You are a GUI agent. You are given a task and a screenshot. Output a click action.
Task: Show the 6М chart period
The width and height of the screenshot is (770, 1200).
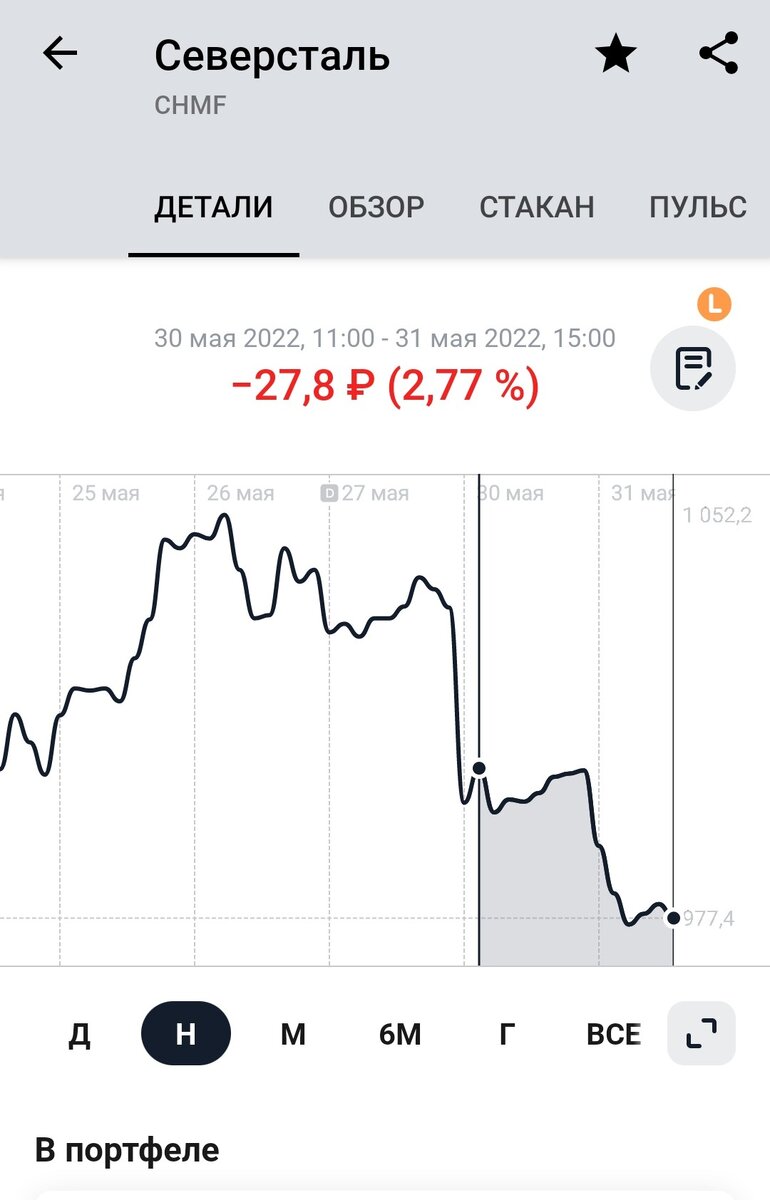(400, 1034)
